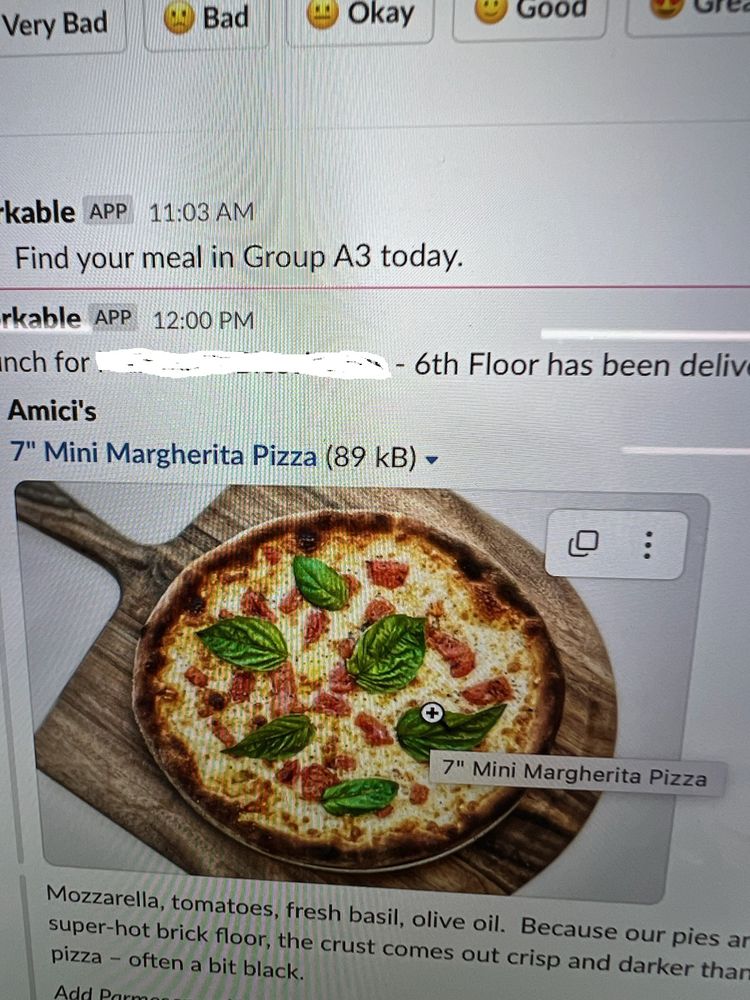Viewport: 750px width, 1000px height.
Task: Copy the pizza image to clipboard
Action: click(x=583, y=543)
